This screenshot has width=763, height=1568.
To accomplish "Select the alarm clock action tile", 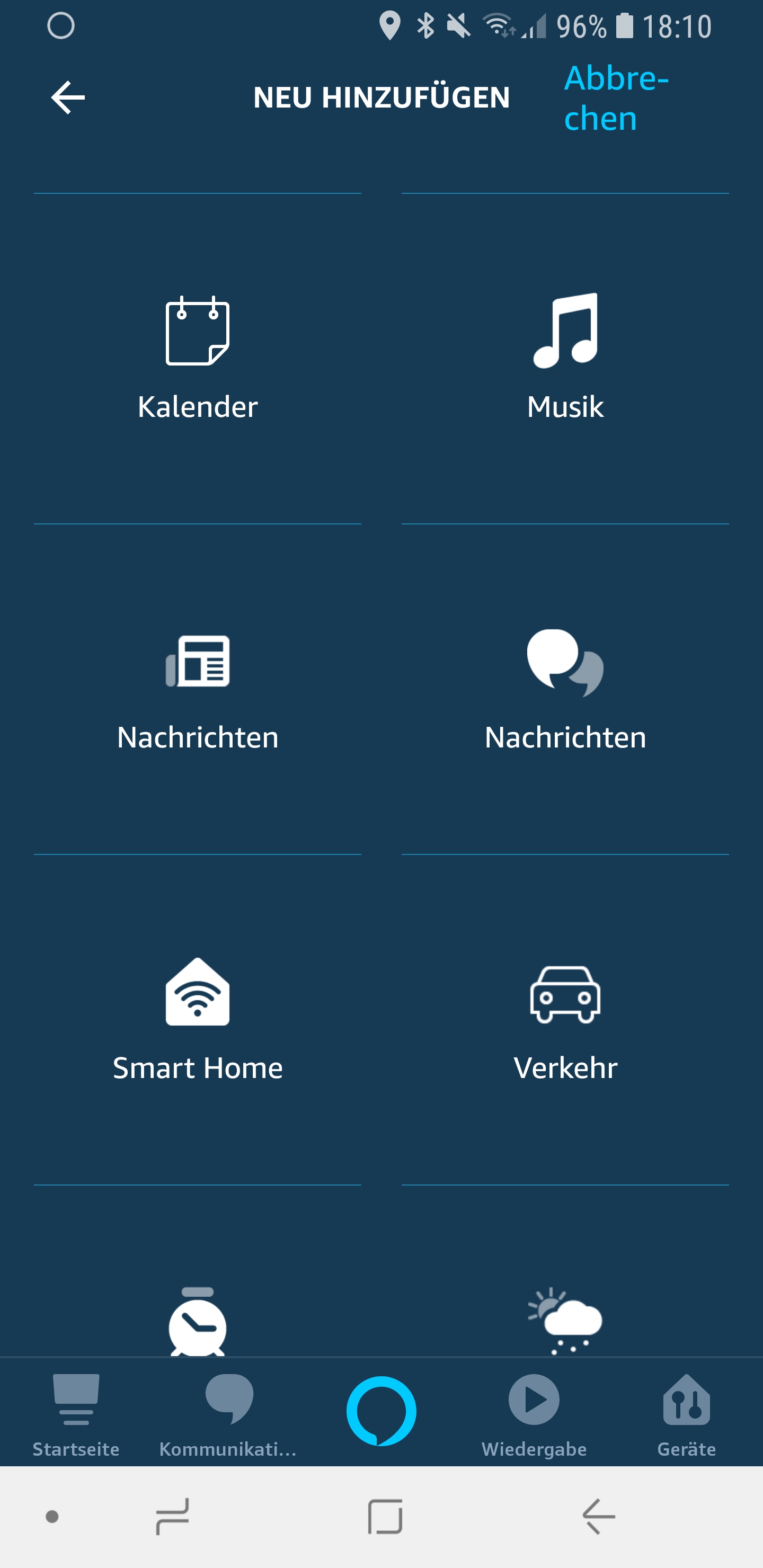I will pos(197,1321).
